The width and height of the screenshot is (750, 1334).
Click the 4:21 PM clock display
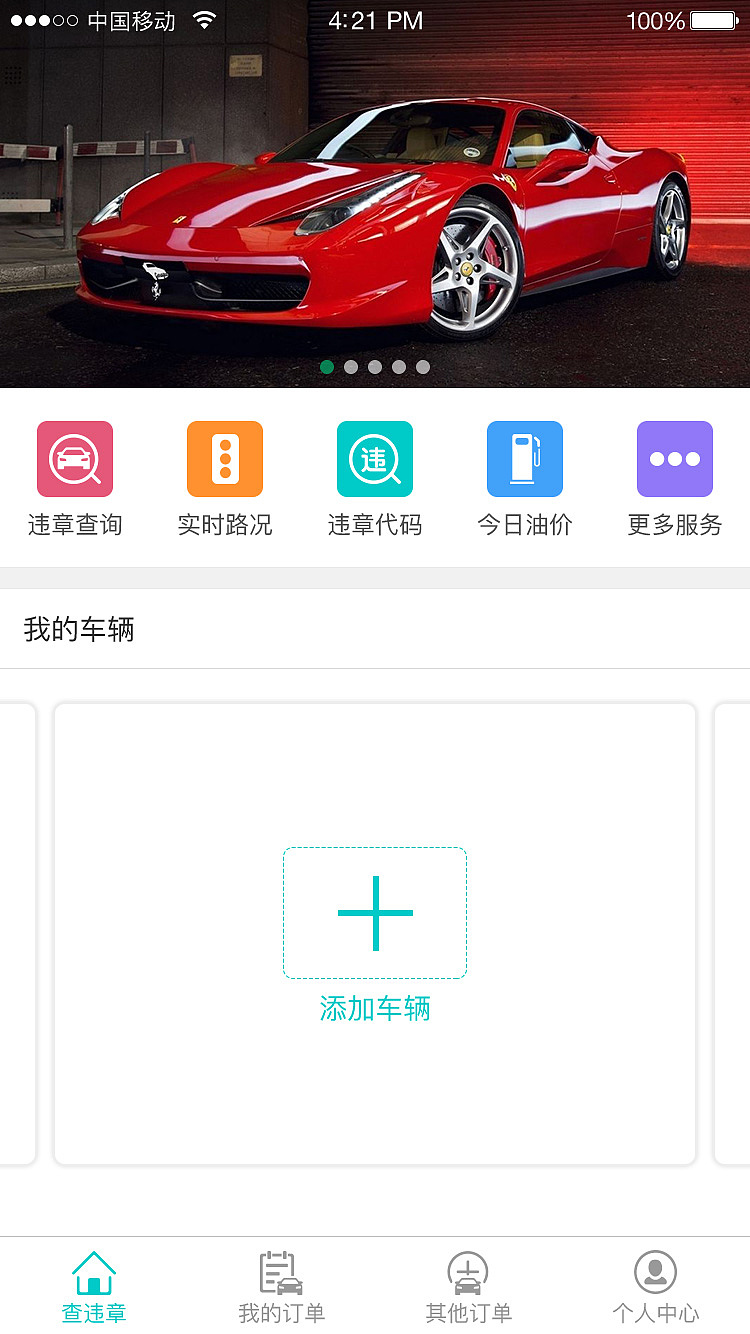pos(375,20)
